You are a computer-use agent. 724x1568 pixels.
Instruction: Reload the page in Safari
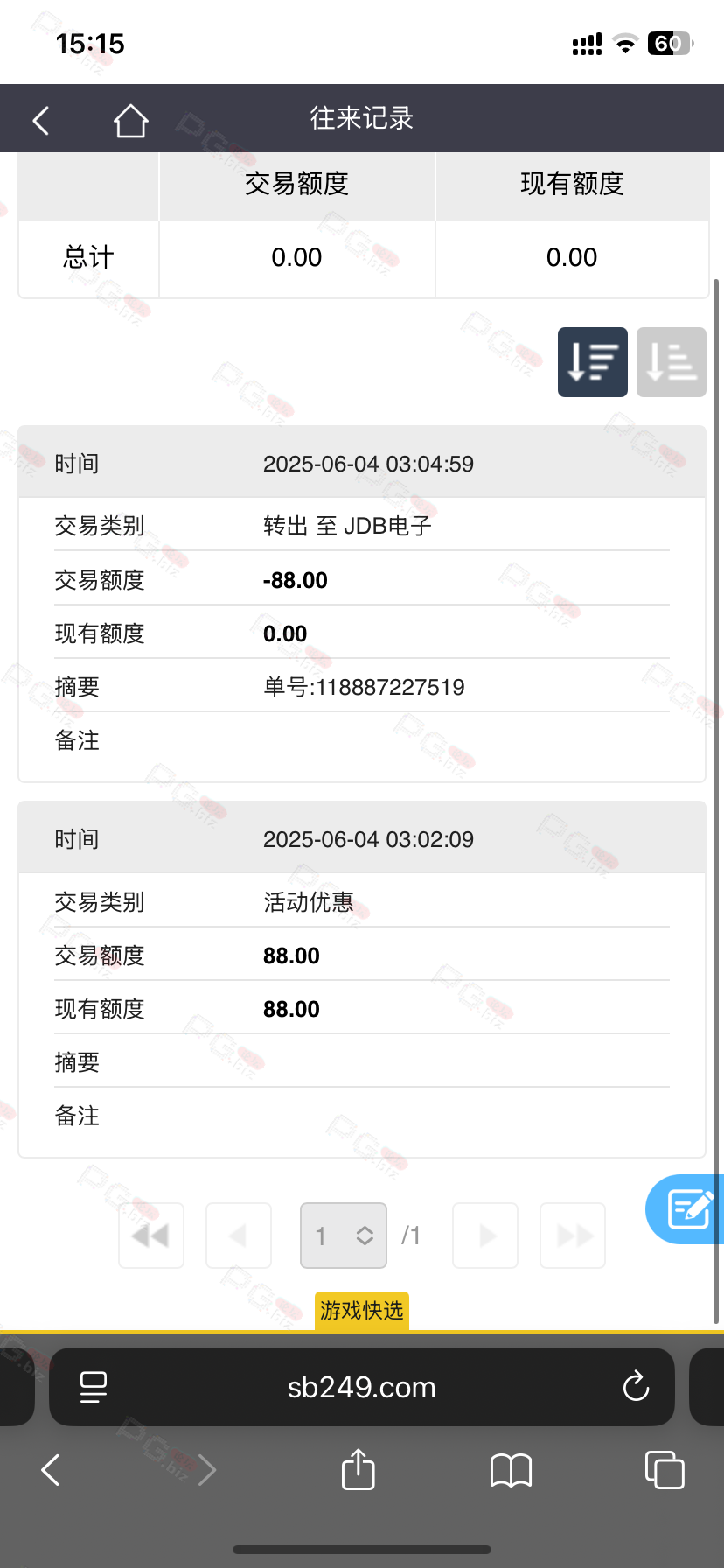pyautogui.click(x=636, y=1386)
